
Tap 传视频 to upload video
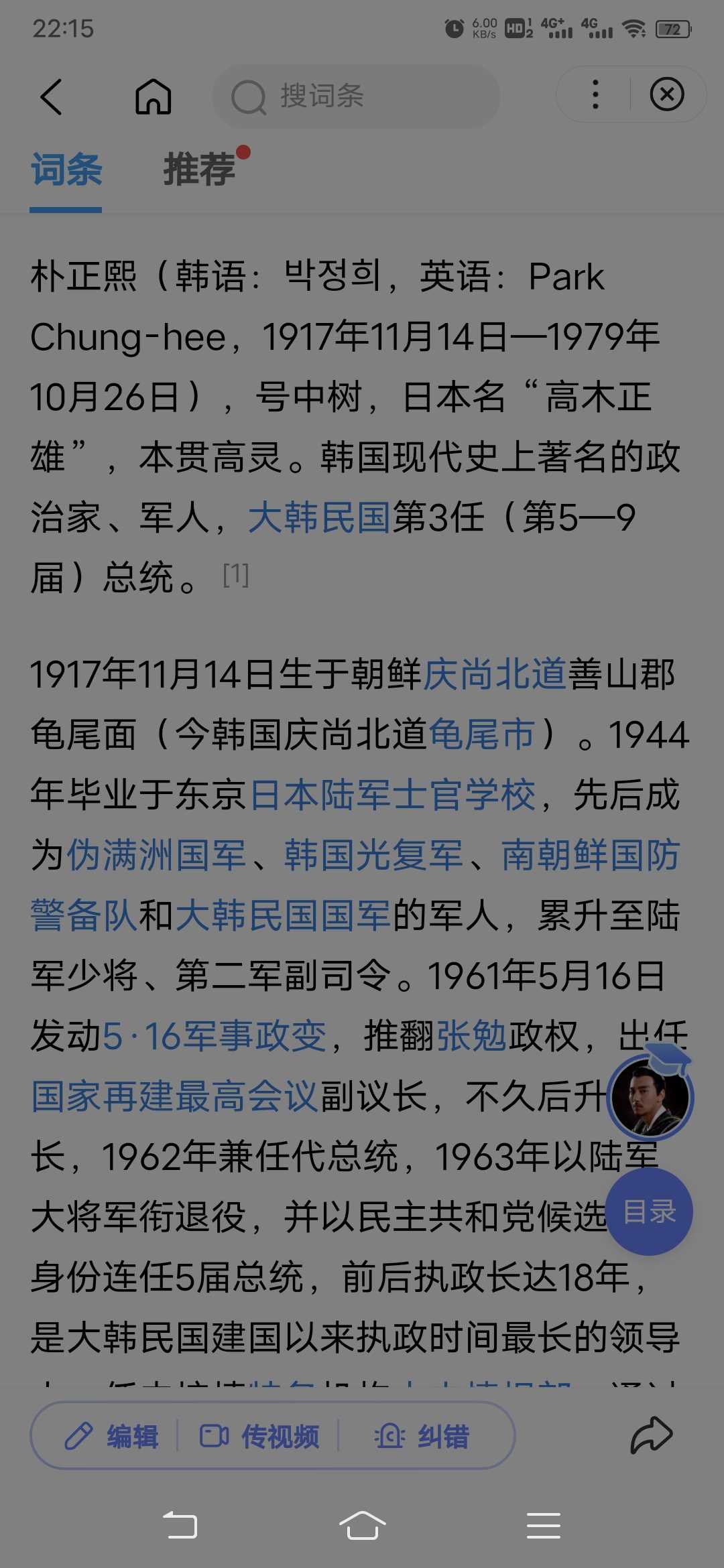[259, 1436]
